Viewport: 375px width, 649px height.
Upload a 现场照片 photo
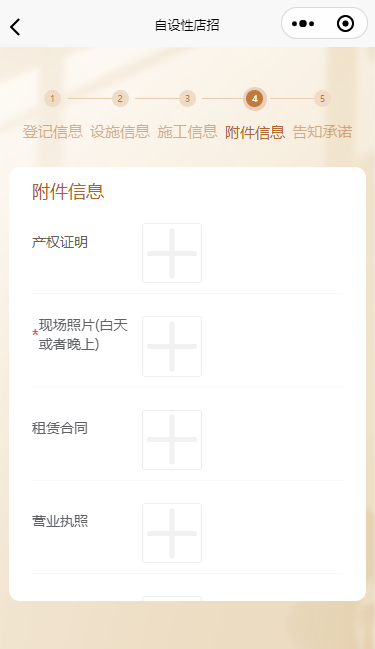pyautogui.click(x=172, y=346)
